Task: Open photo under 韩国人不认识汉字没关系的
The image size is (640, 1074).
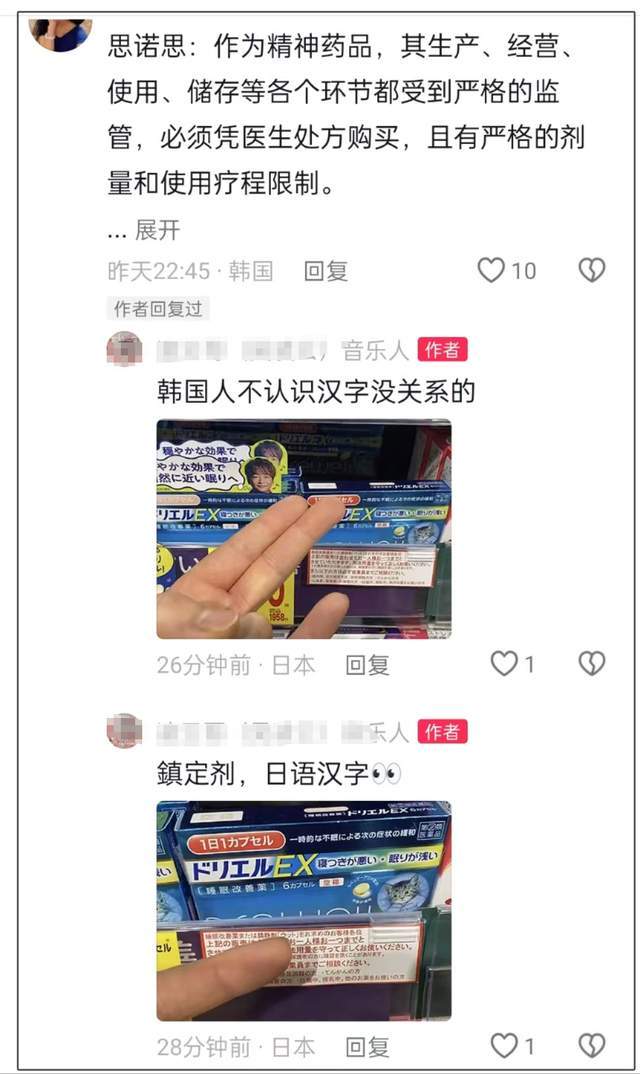Action: pyautogui.click(x=303, y=529)
